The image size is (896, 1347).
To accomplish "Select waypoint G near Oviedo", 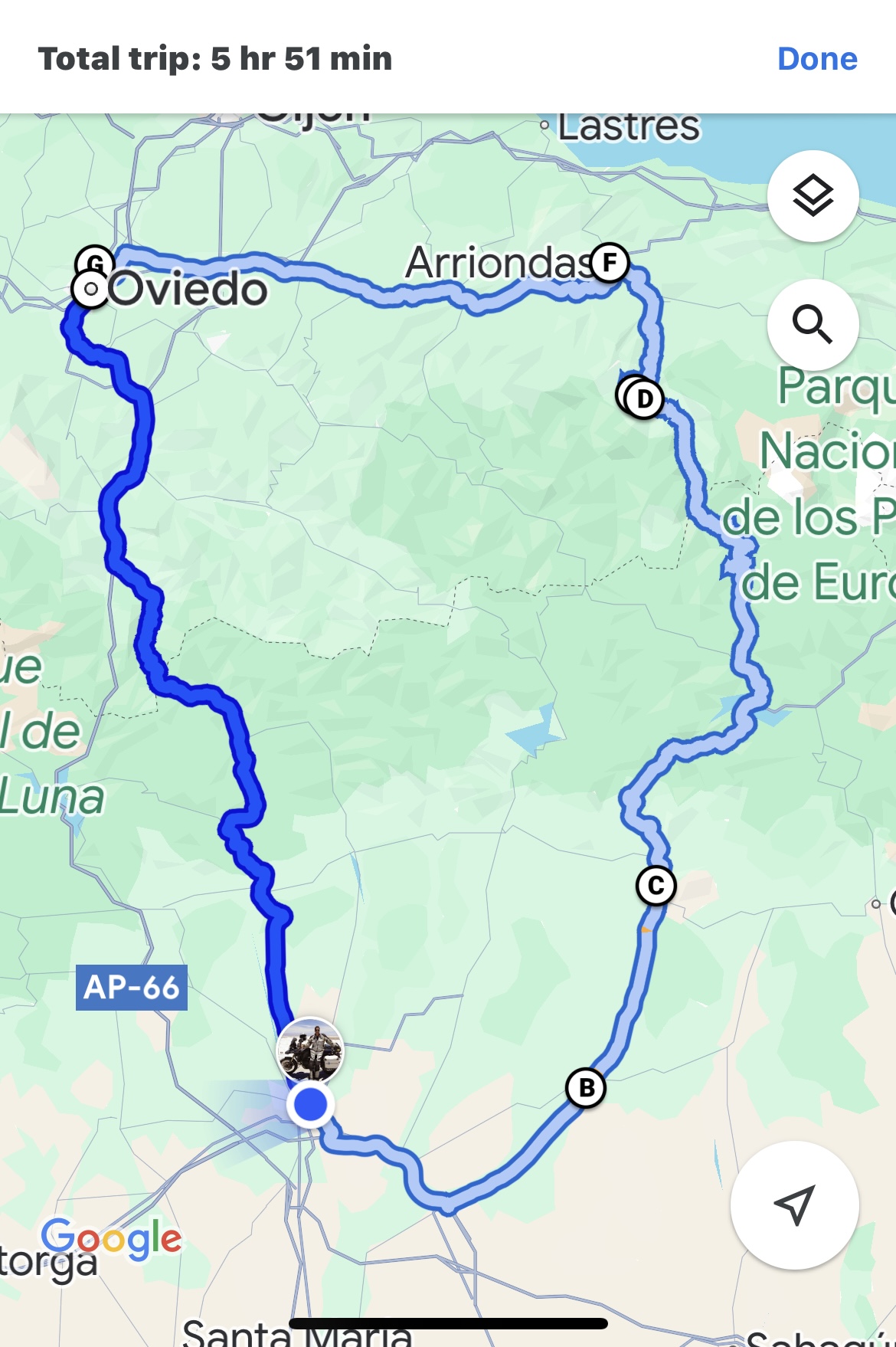I will [96, 263].
